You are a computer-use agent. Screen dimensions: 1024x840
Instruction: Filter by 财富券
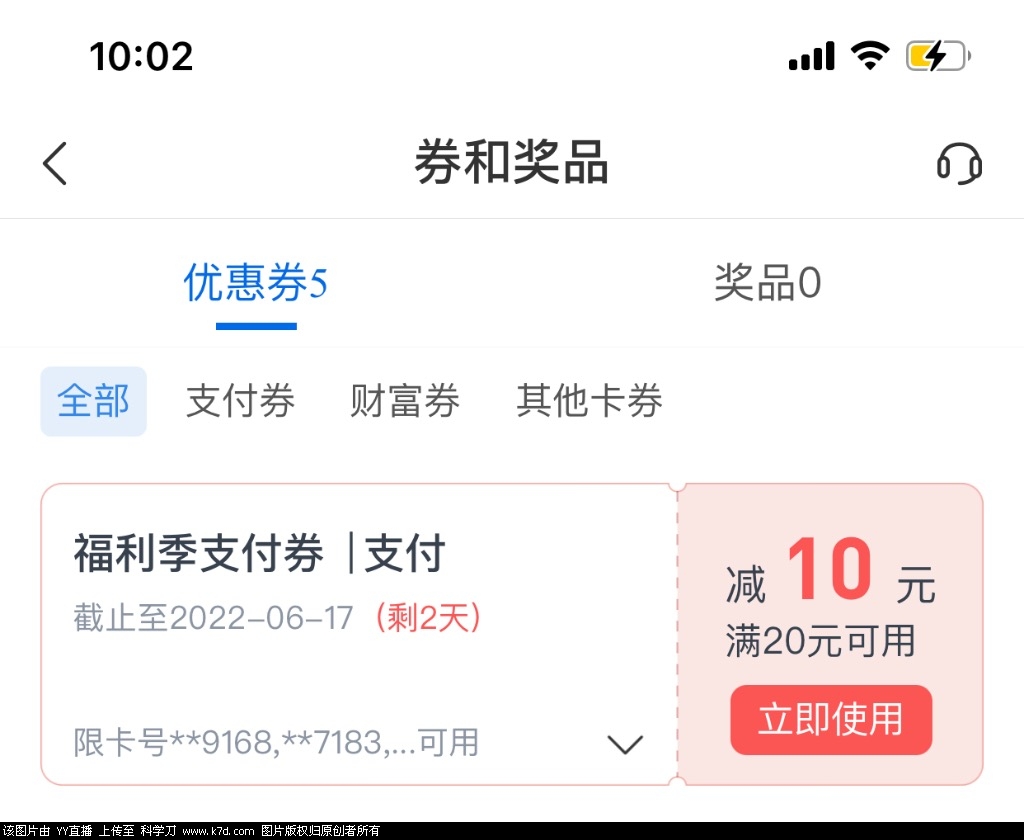pyautogui.click(x=404, y=401)
